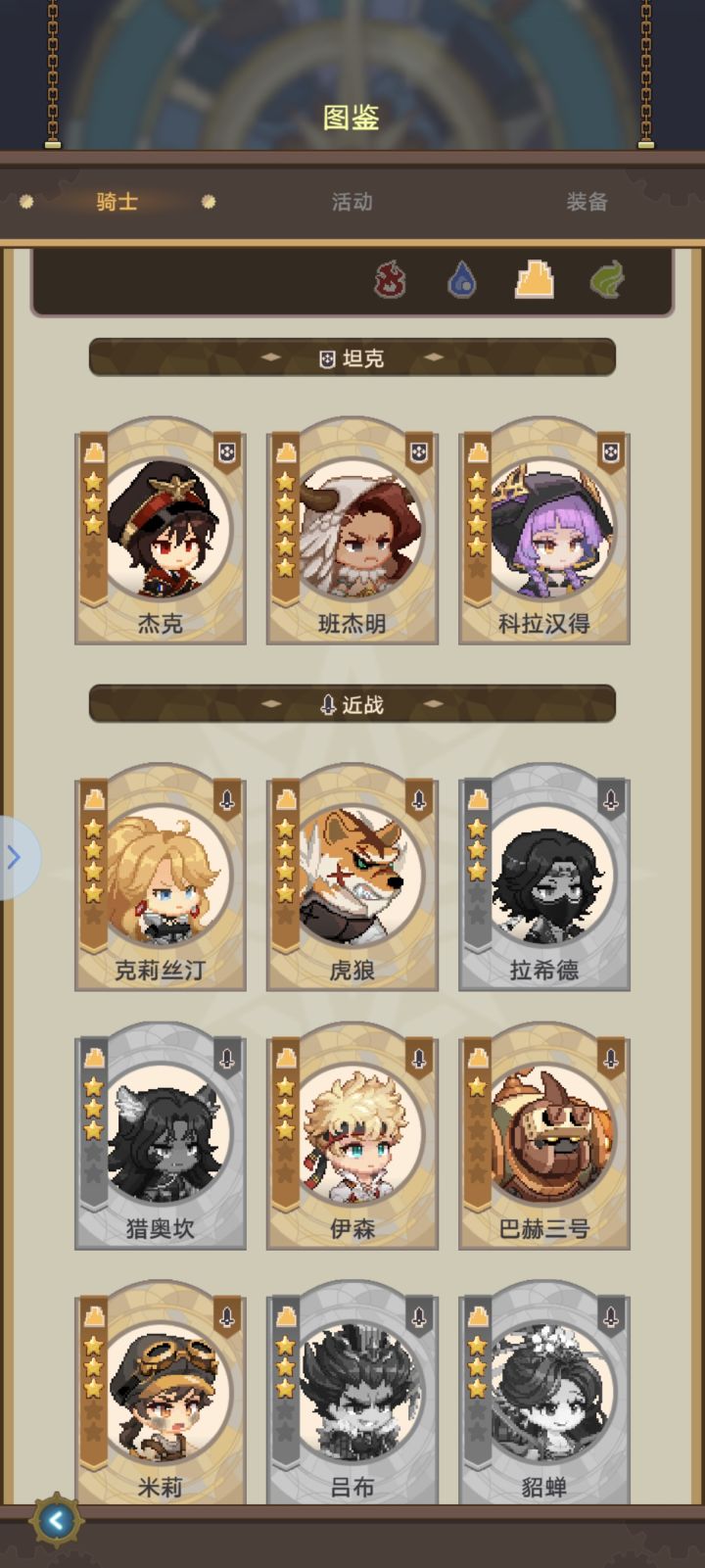
Task: Expand the left side panel arrow
Action: click(13, 857)
